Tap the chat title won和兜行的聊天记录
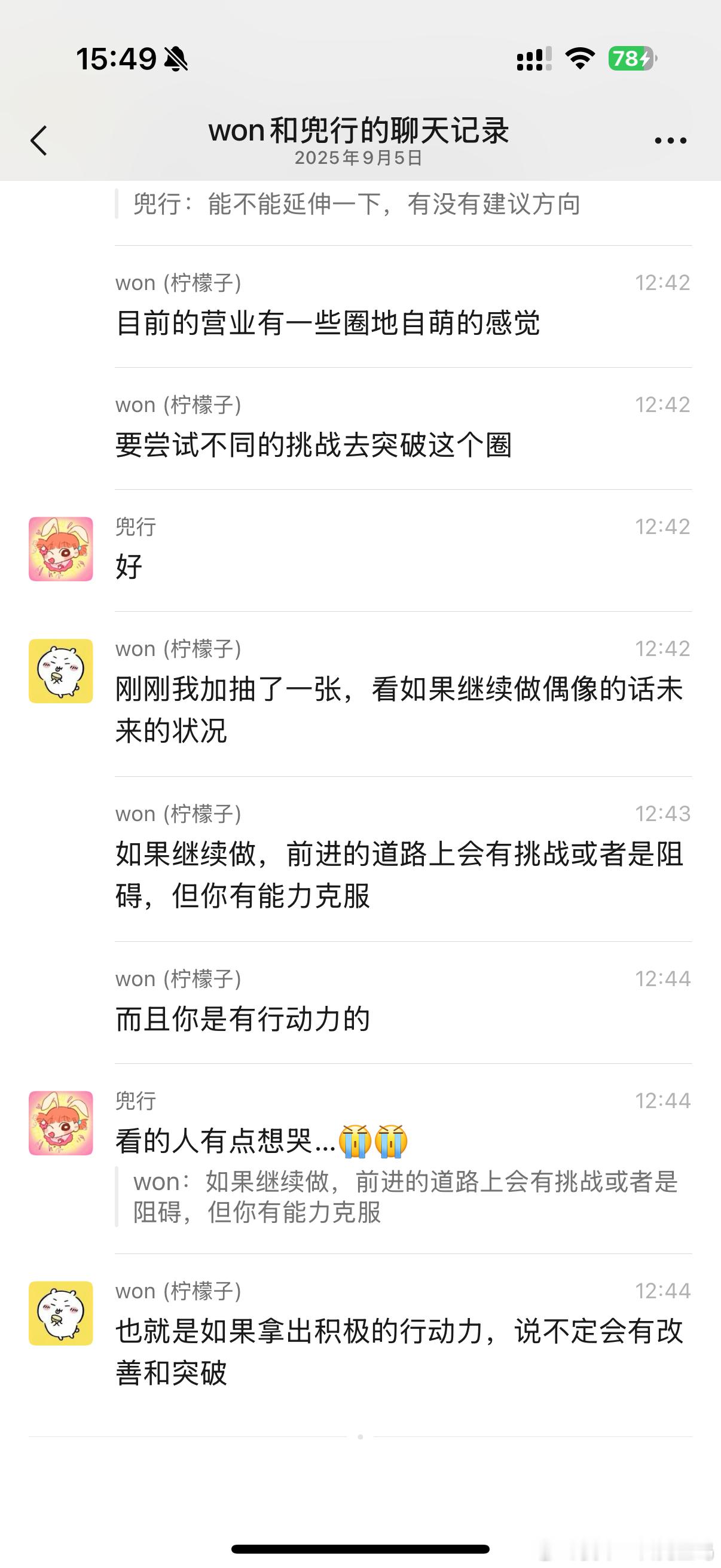 360,130
